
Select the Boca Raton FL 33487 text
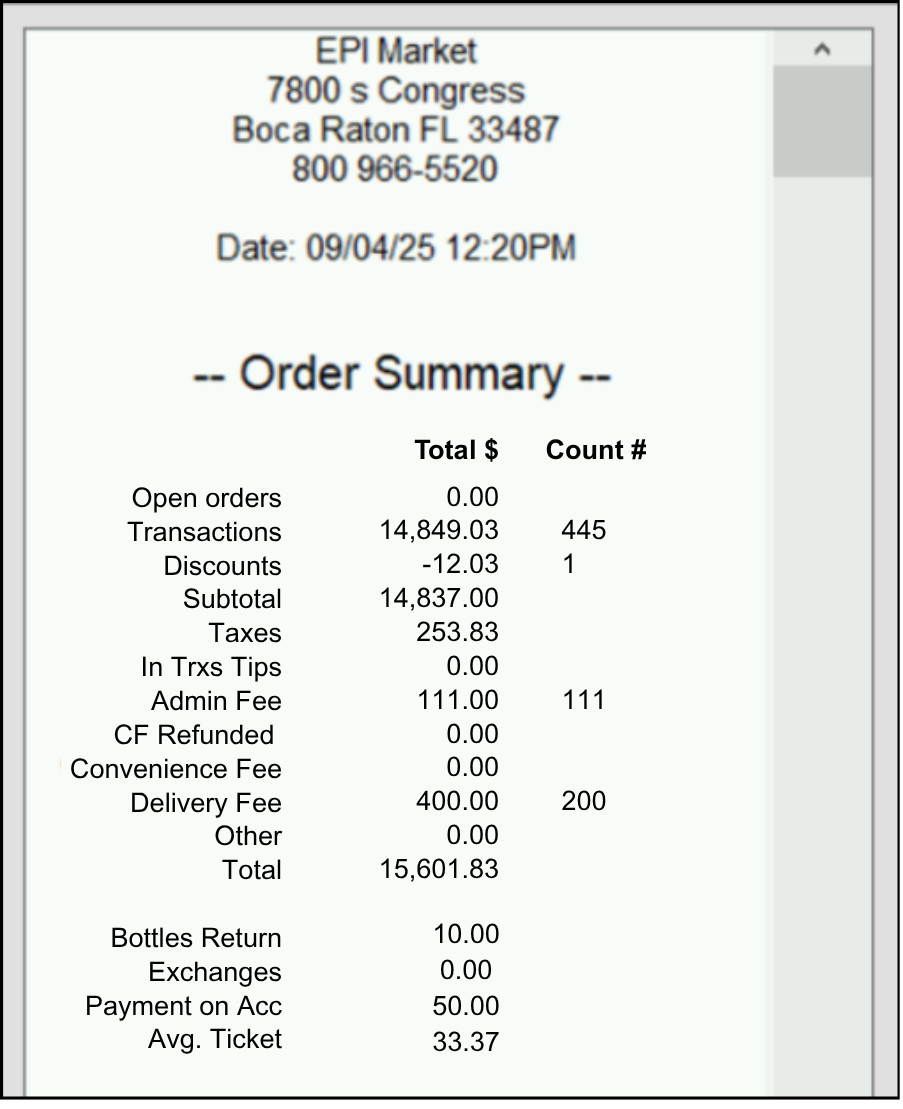396,129
